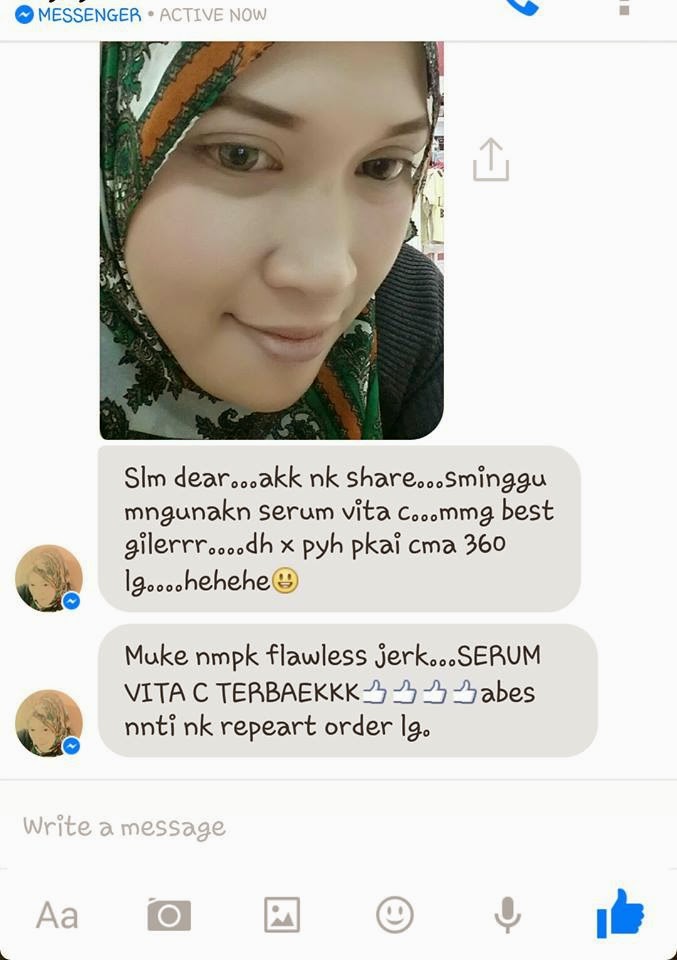This screenshot has width=677, height=960.
Task: Open the Aa text keyboard
Action: pos(57,915)
